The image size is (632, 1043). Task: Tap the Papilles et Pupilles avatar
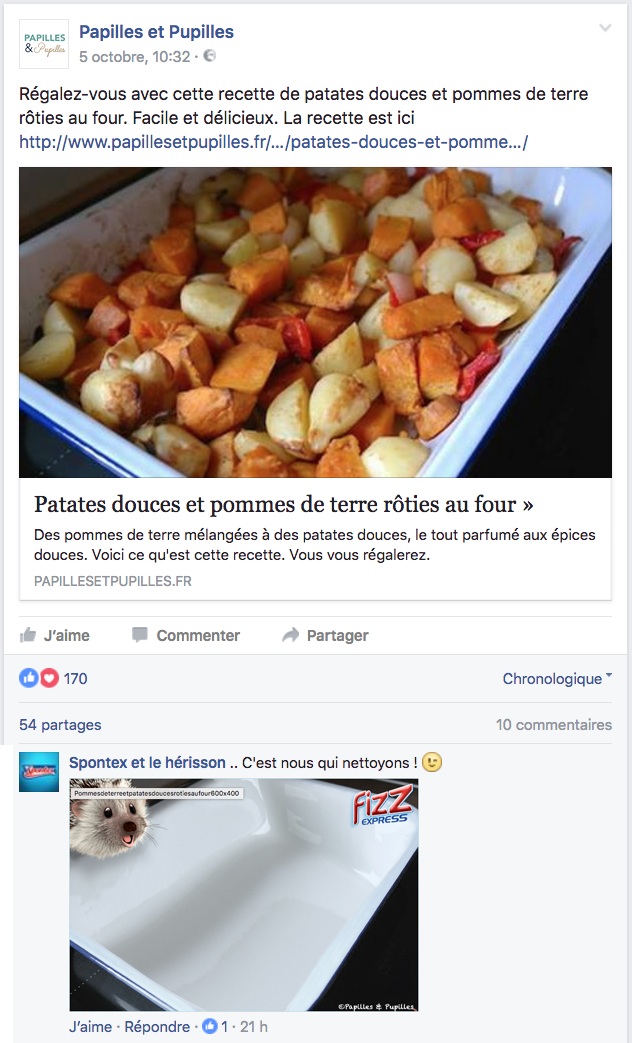click(x=44, y=44)
